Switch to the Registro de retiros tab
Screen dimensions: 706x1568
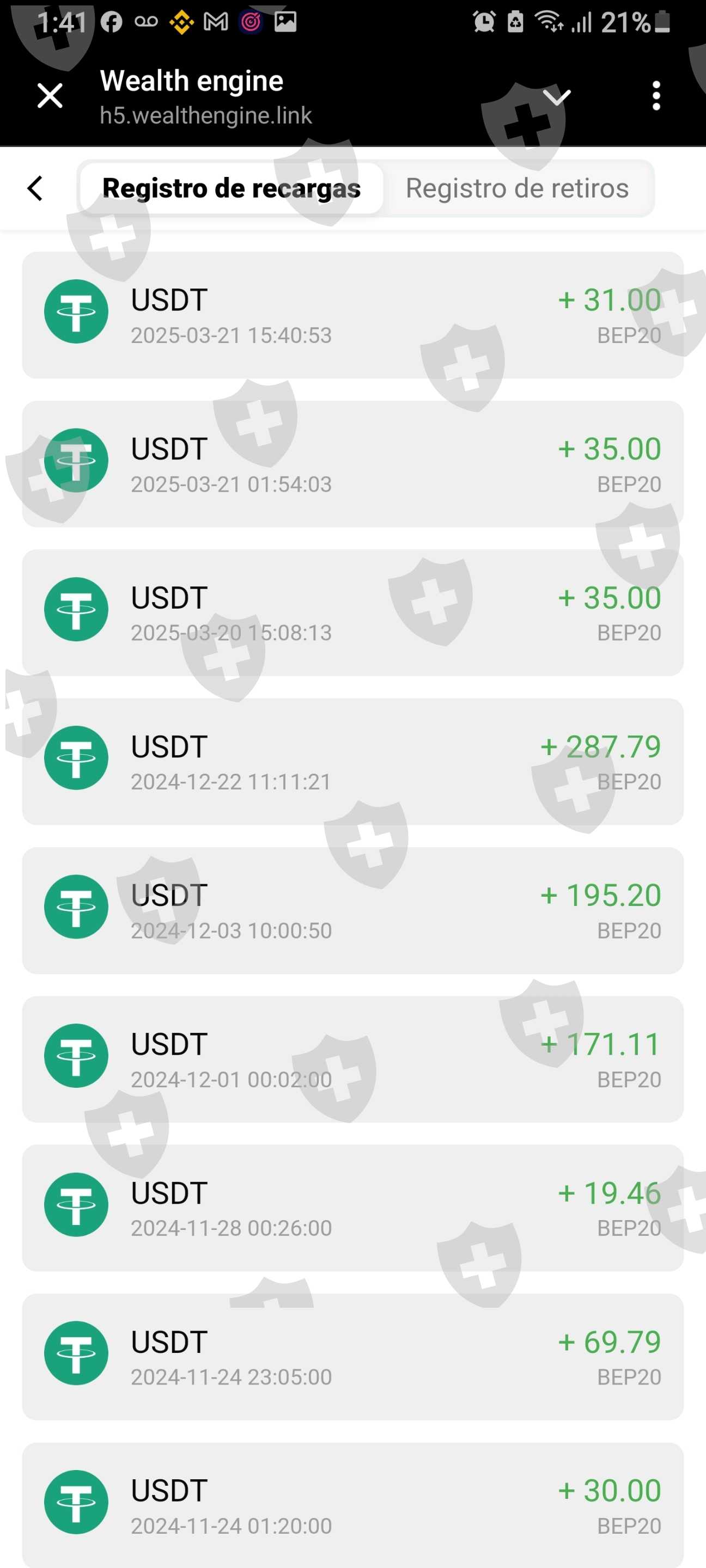point(517,188)
